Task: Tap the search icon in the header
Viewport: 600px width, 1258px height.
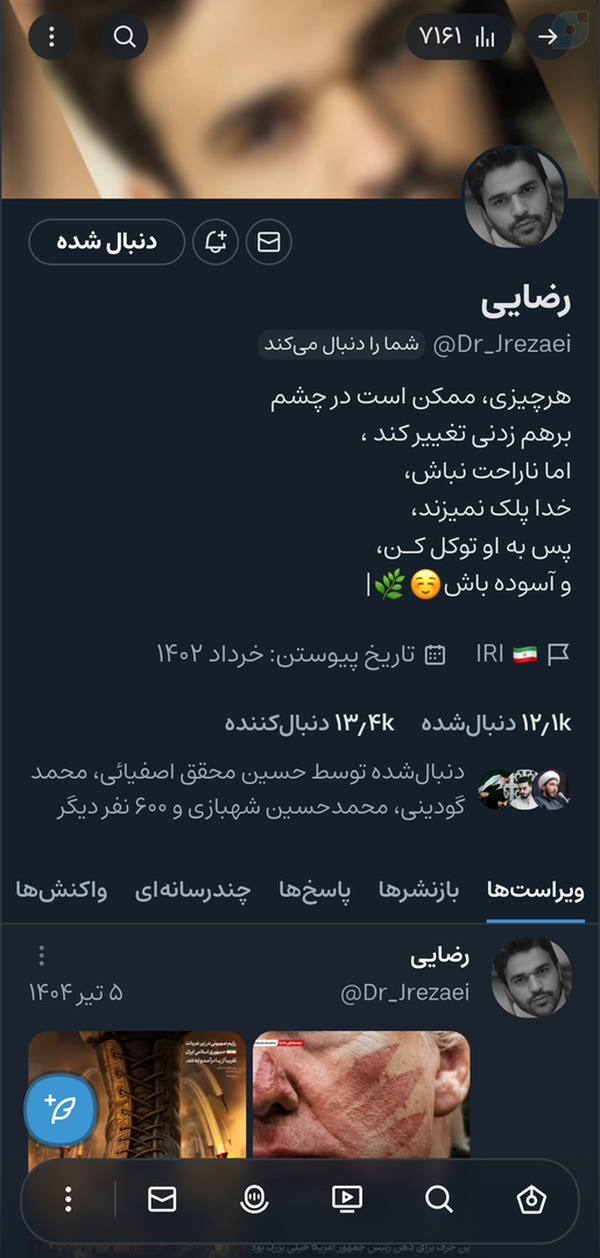Action: pyautogui.click(x=124, y=38)
